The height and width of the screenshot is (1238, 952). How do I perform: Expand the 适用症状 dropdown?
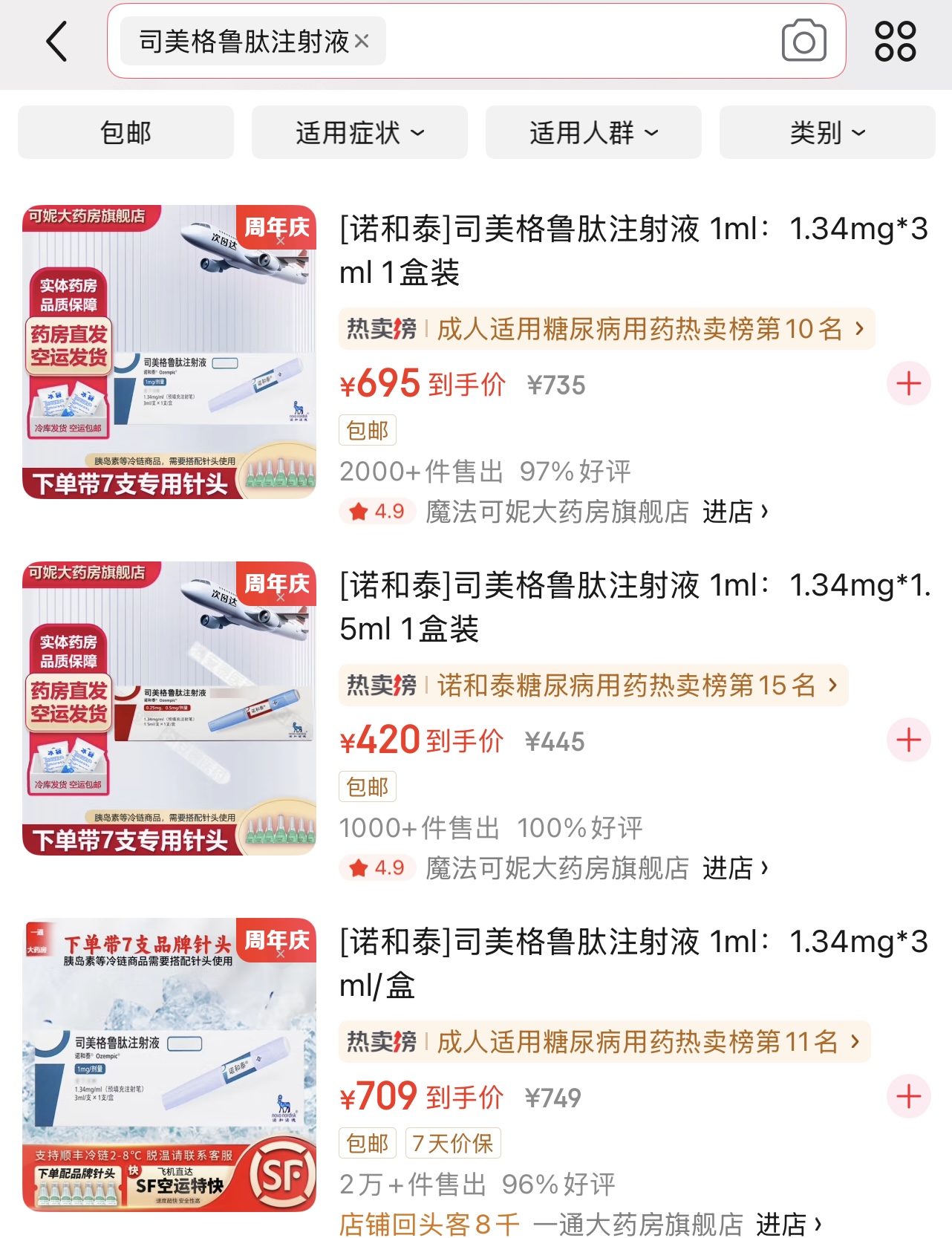pos(359,133)
